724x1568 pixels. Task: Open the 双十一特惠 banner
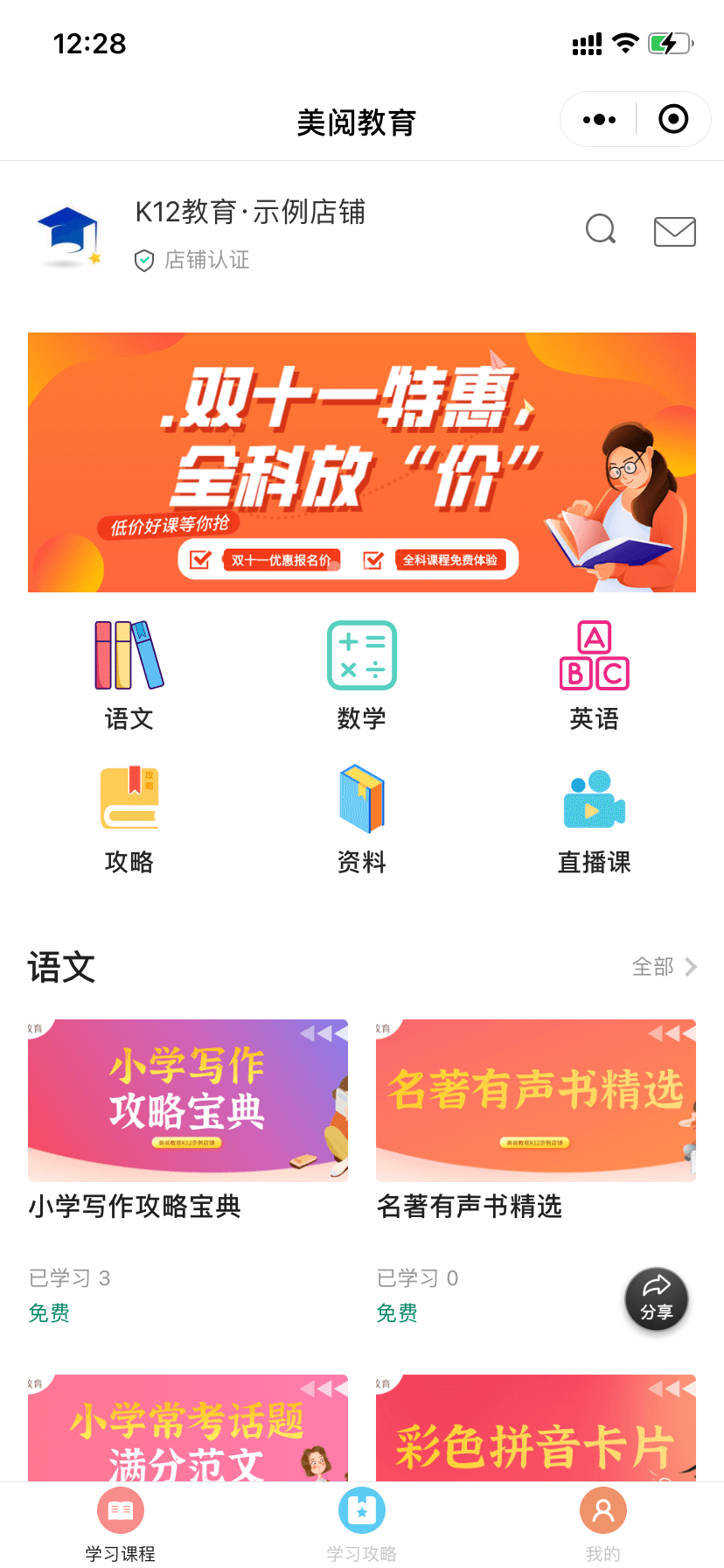pos(362,462)
